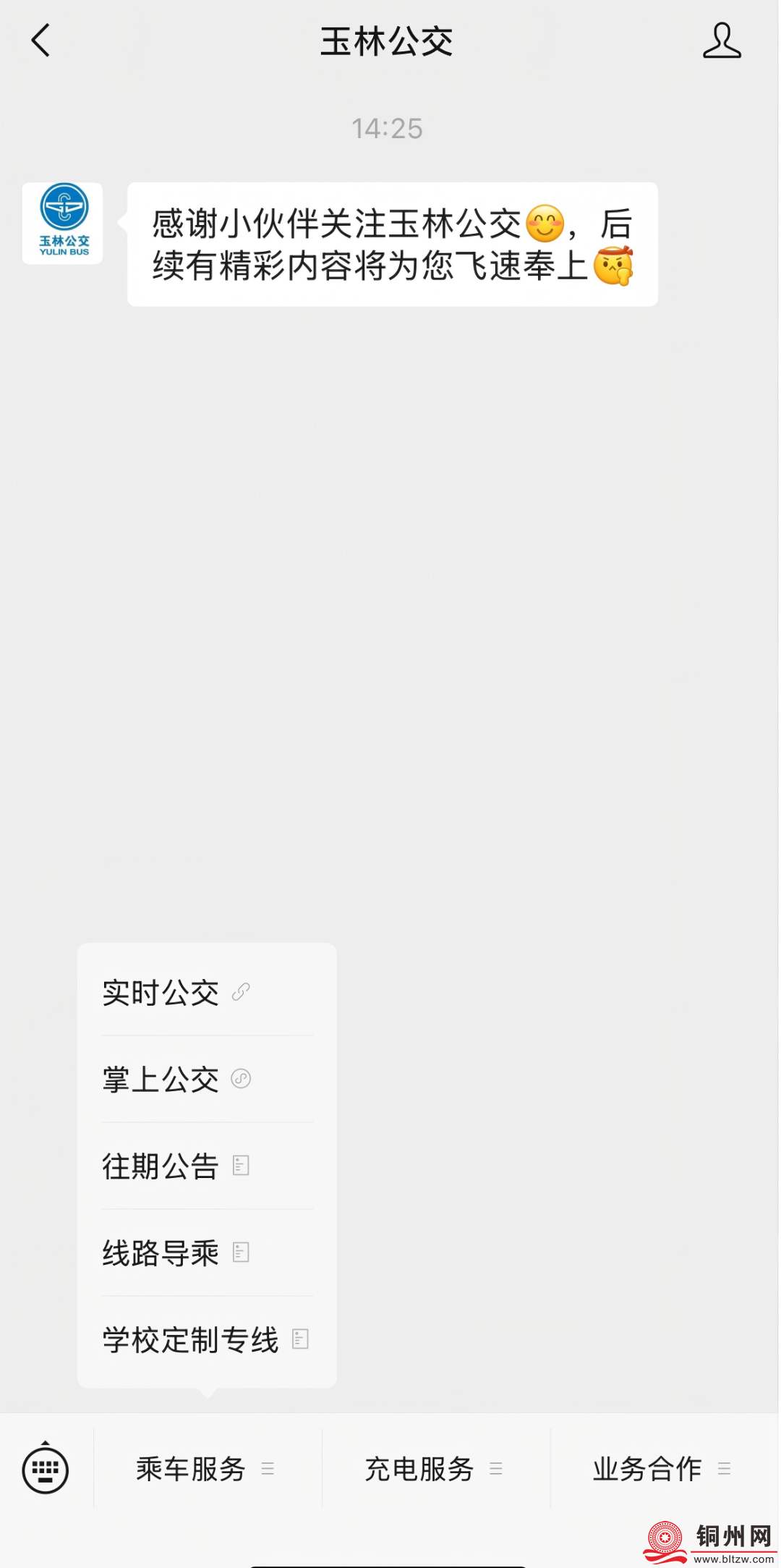Open the 玉林公交 avatar
The width and height of the screenshot is (781, 1568).
pos(63,223)
